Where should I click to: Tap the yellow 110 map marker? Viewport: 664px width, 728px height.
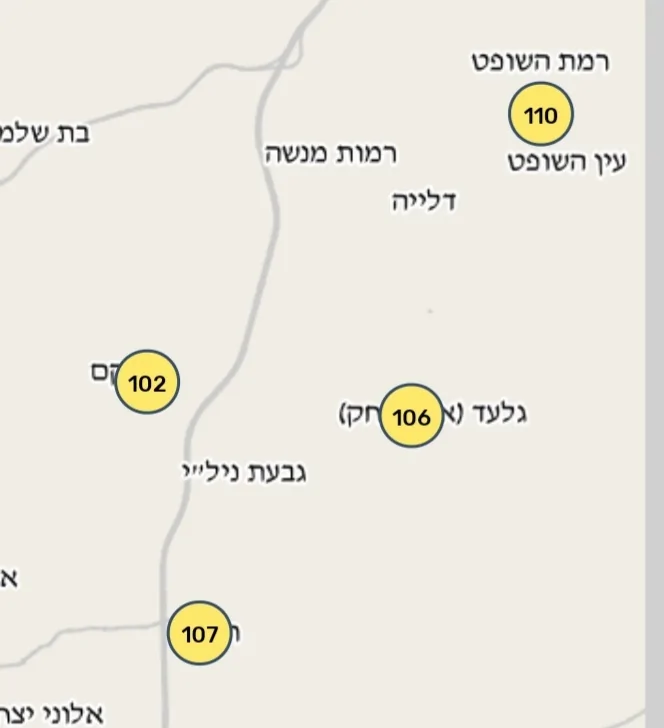[x=540, y=116]
